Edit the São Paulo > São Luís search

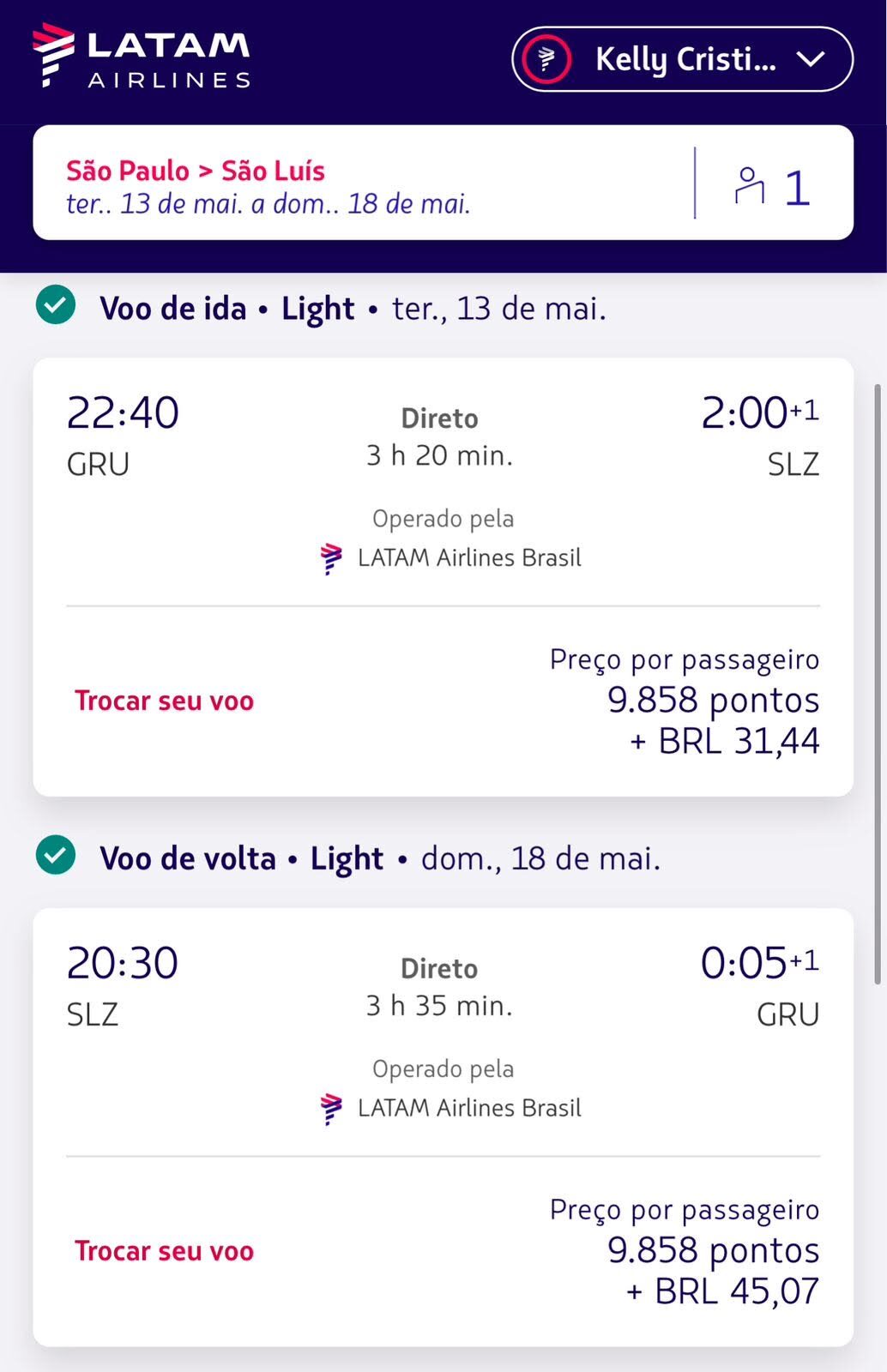click(360, 184)
